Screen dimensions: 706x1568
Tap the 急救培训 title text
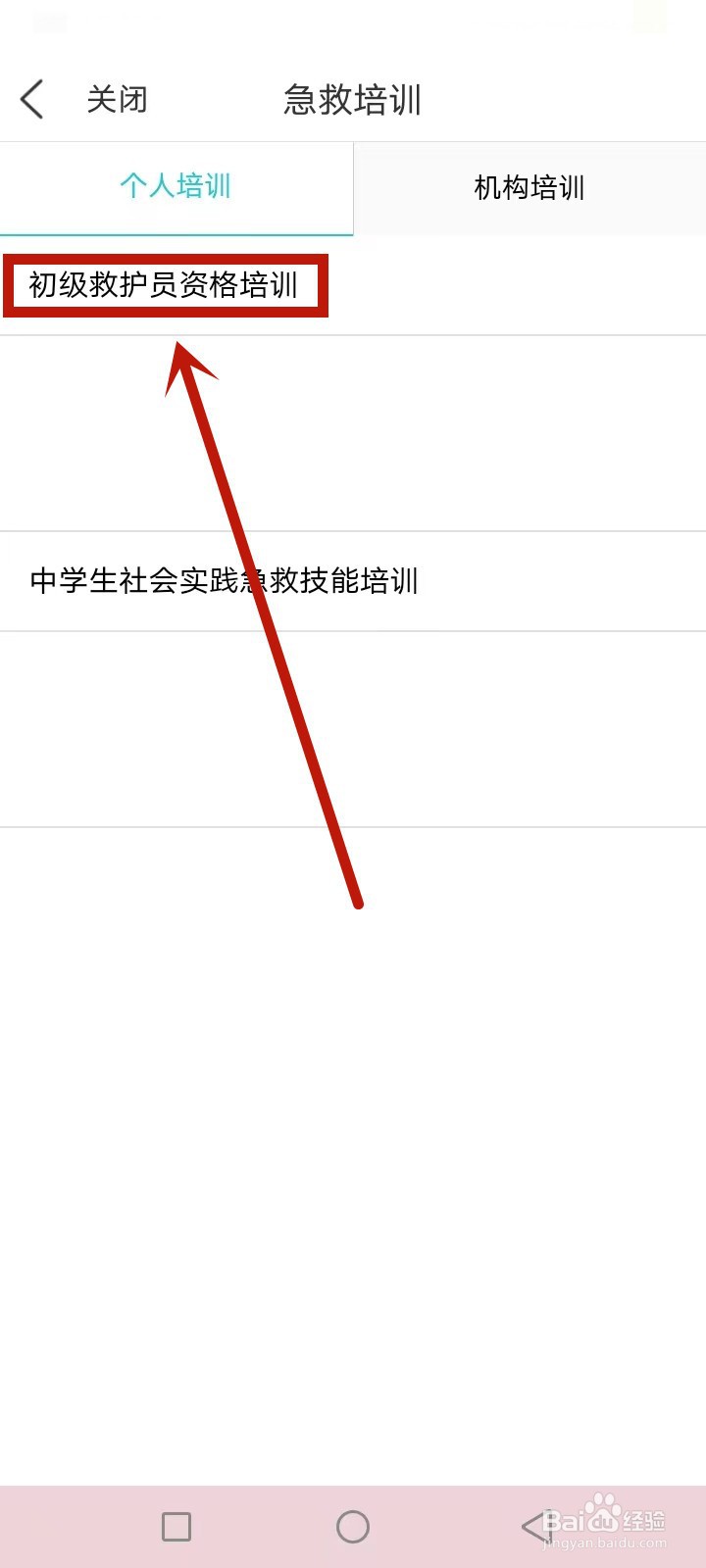click(351, 98)
